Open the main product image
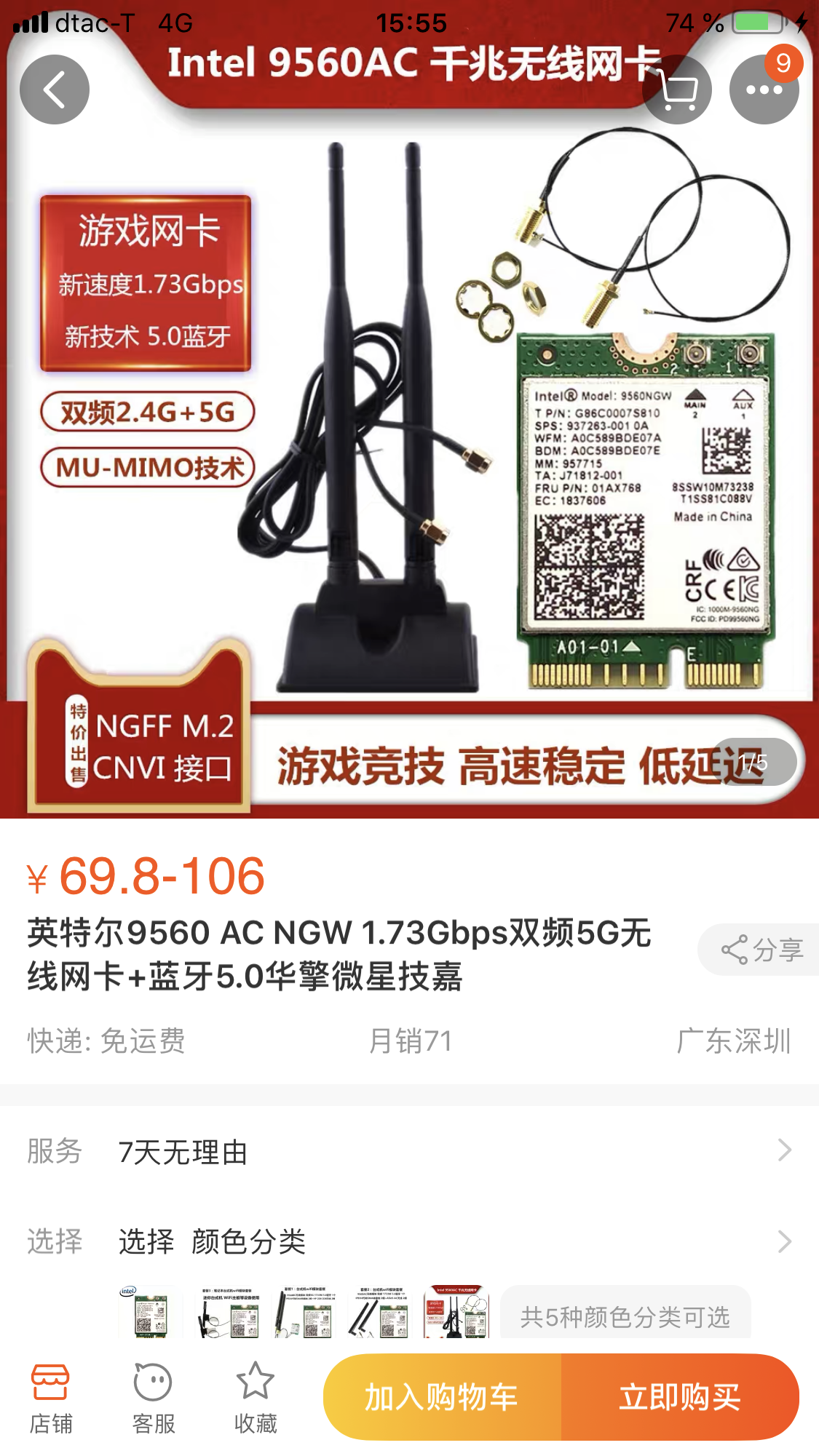819x1456 pixels. point(409,437)
